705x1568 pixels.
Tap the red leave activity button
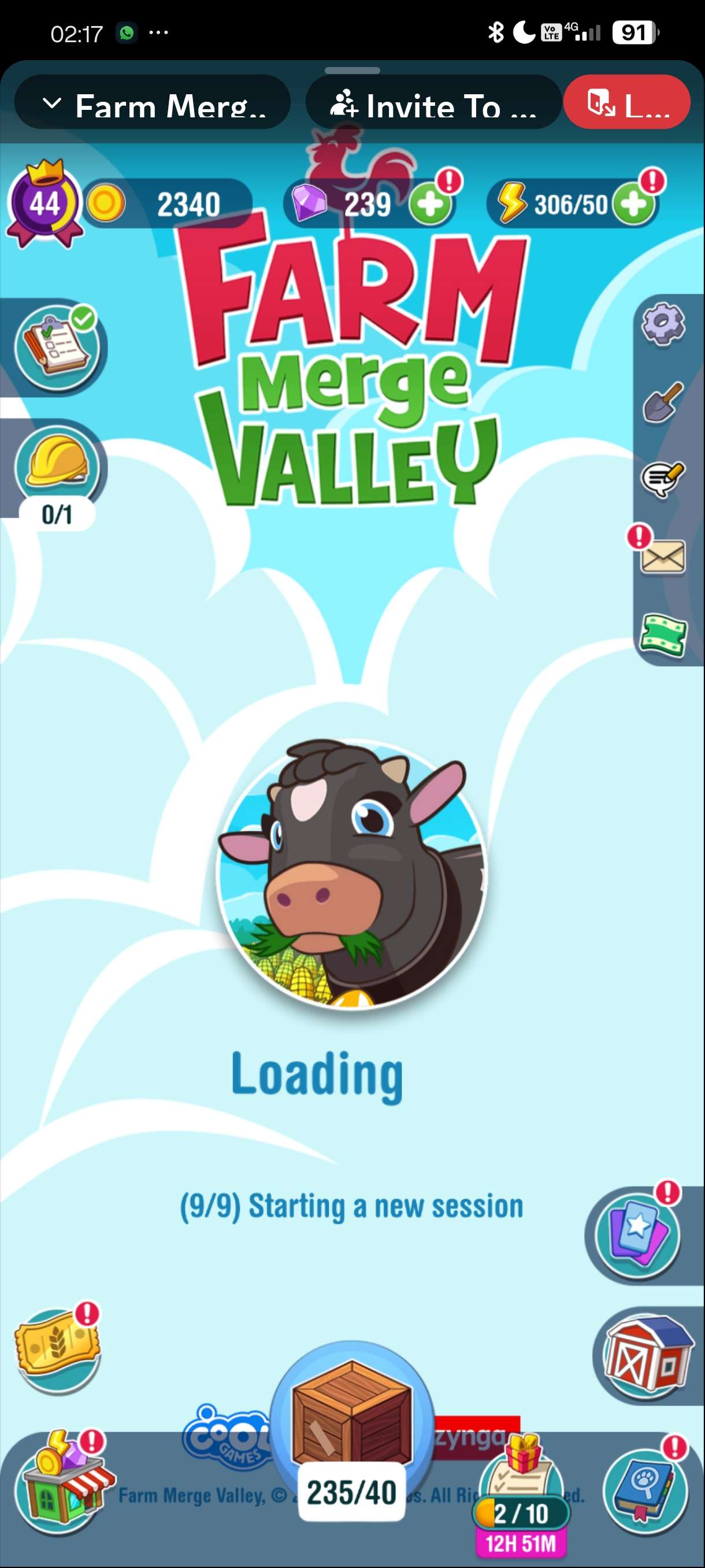click(x=626, y=103)
